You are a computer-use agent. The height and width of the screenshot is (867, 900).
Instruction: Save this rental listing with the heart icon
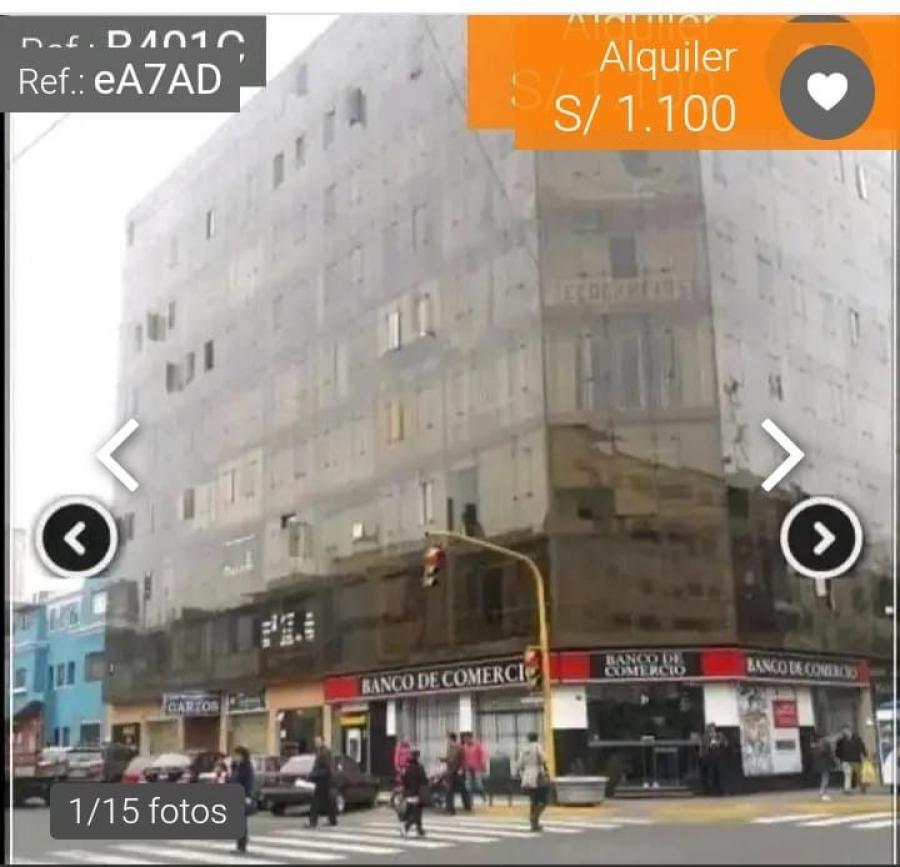[827, 92]
